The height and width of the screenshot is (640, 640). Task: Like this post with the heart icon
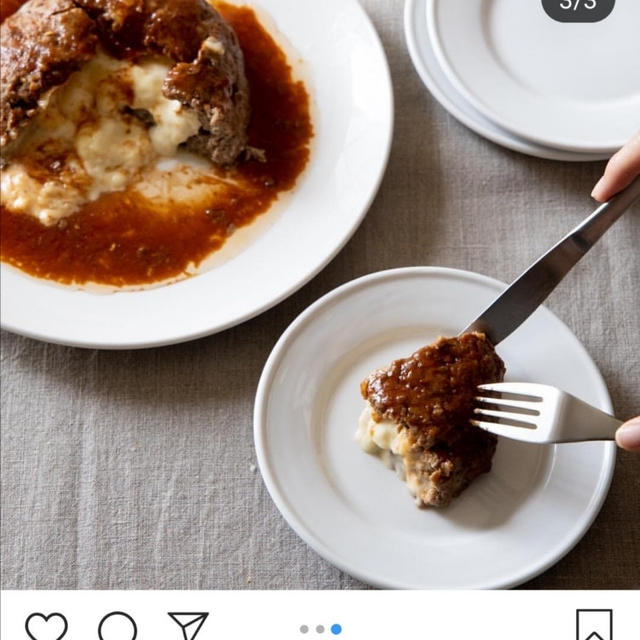click(x=46, y=627)
